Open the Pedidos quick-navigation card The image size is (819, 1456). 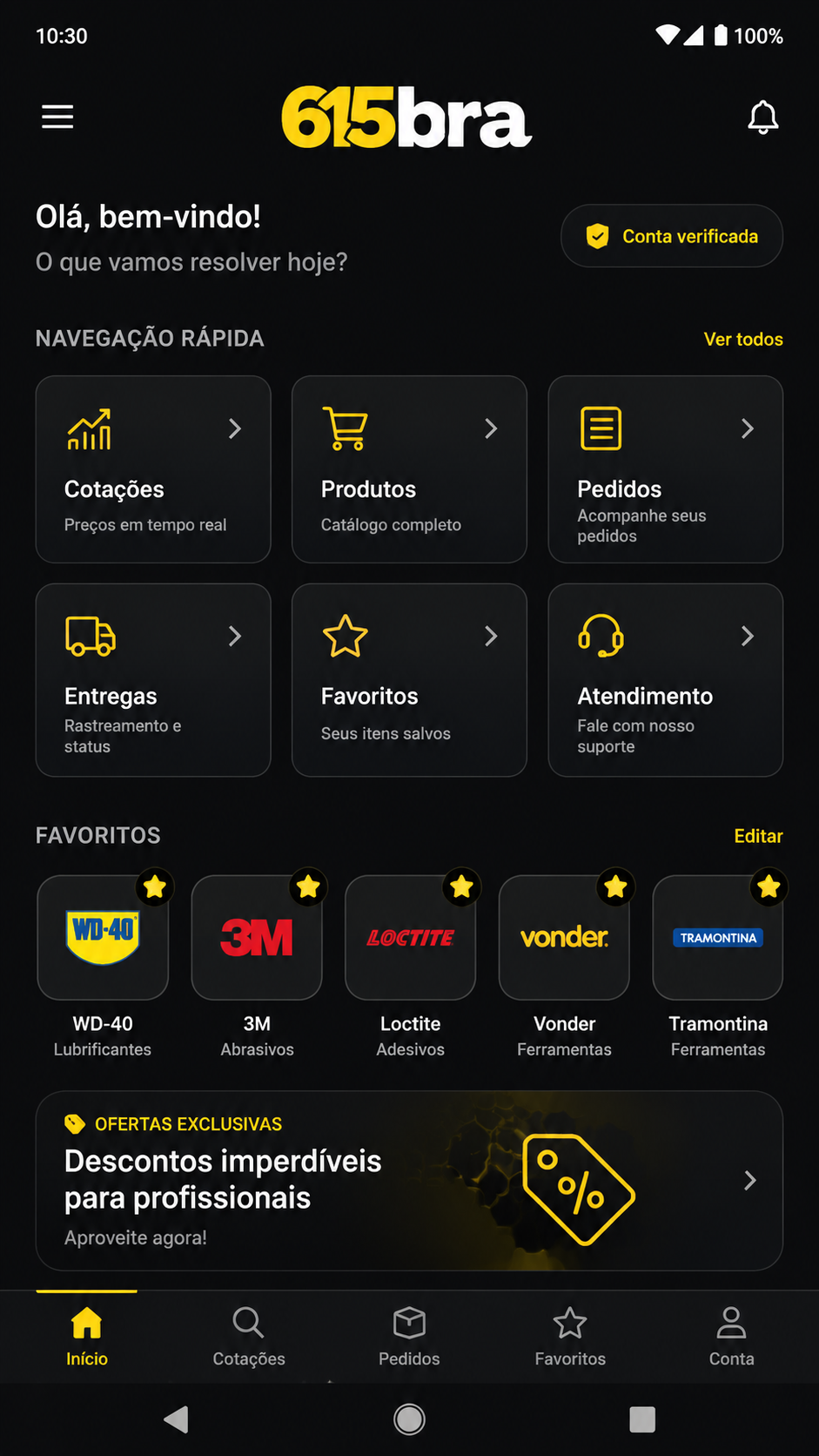665,469
